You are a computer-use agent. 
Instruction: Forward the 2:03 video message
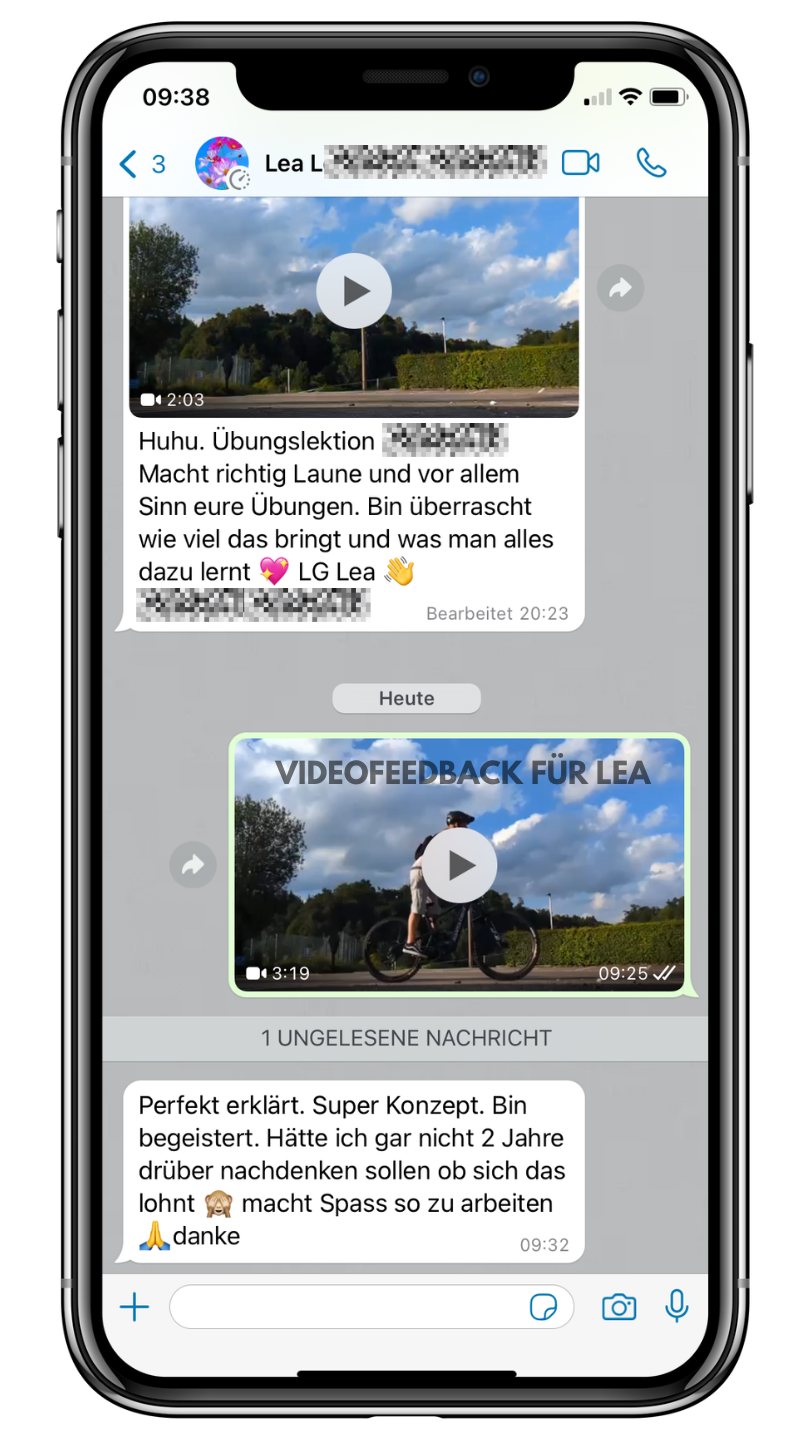click(620, 289)
